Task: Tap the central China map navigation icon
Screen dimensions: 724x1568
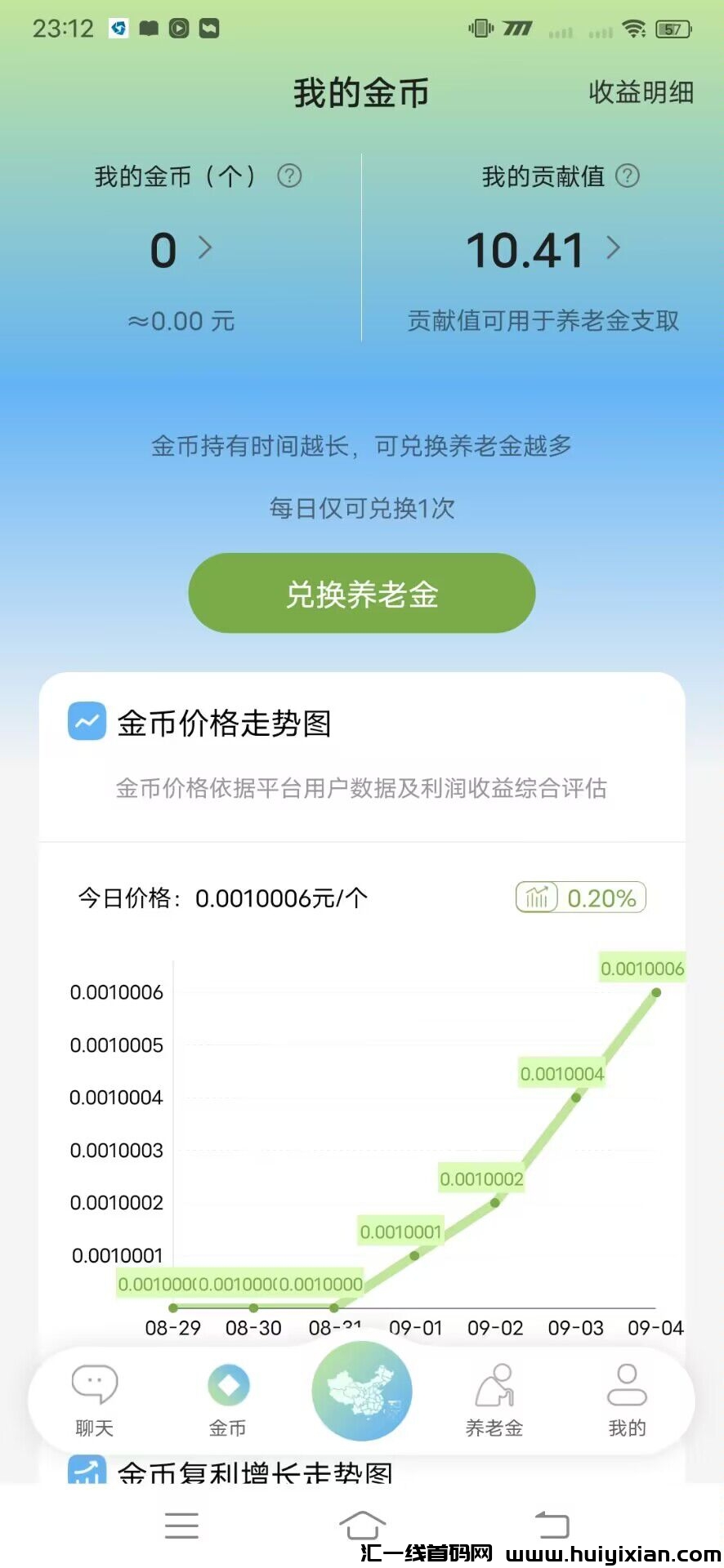Action: [x=361, y=1392]
